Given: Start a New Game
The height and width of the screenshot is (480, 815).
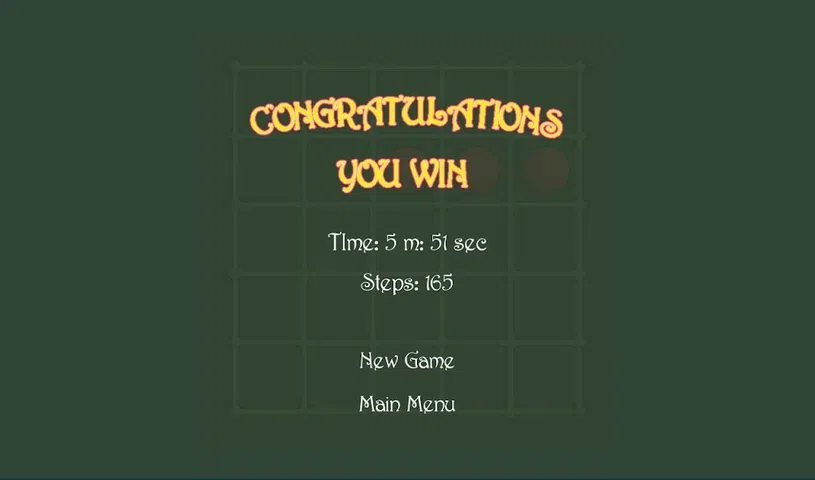Looking at the screenshot, I should 407,361.
